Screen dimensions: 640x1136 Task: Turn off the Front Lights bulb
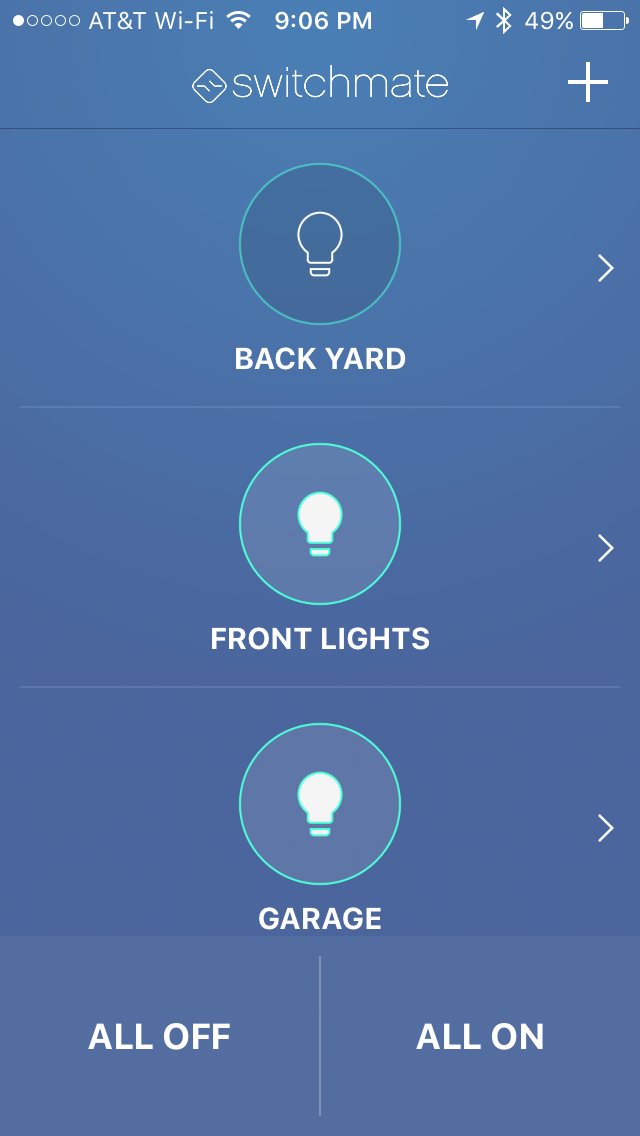(x=320, y=524)
